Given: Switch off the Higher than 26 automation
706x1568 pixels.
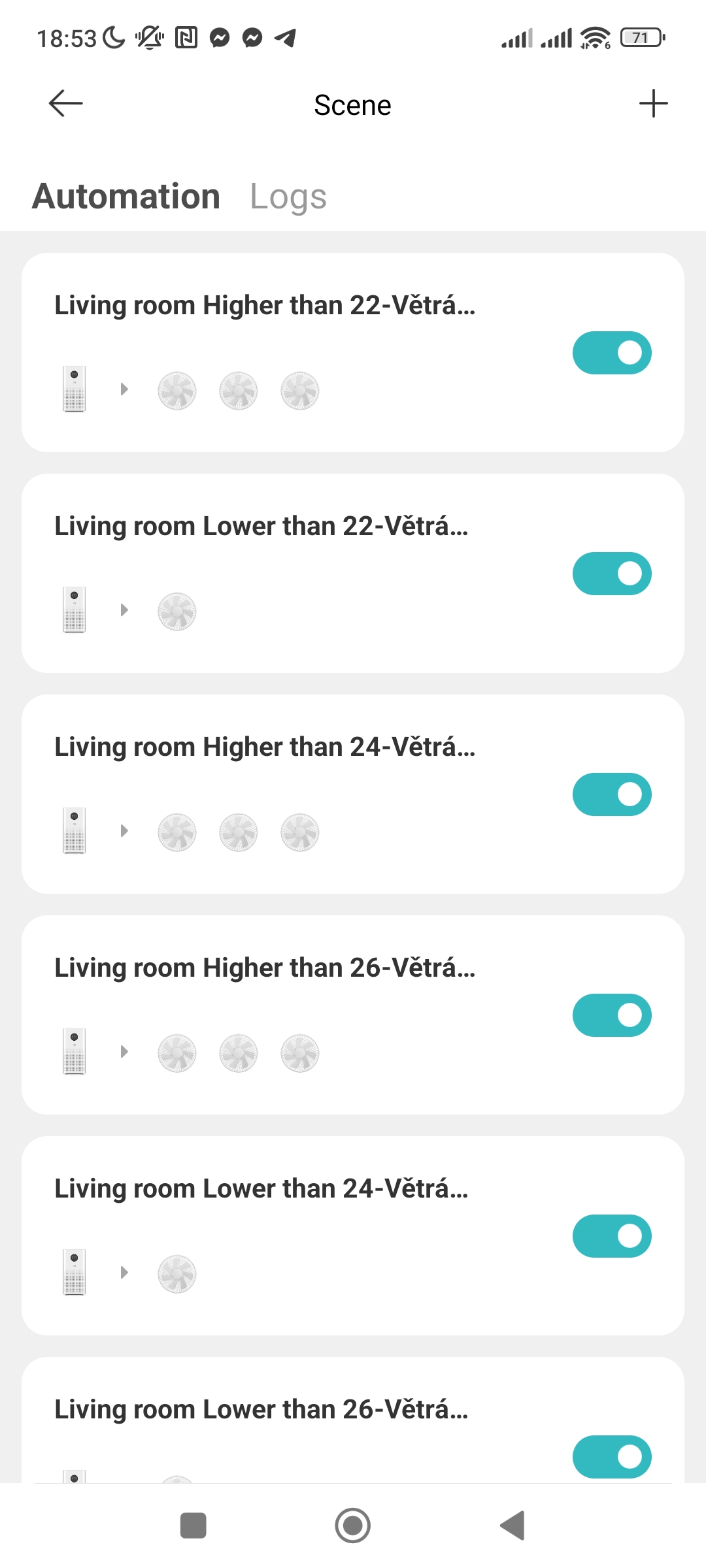Looking at the screenshot, I should (612, 1015).
